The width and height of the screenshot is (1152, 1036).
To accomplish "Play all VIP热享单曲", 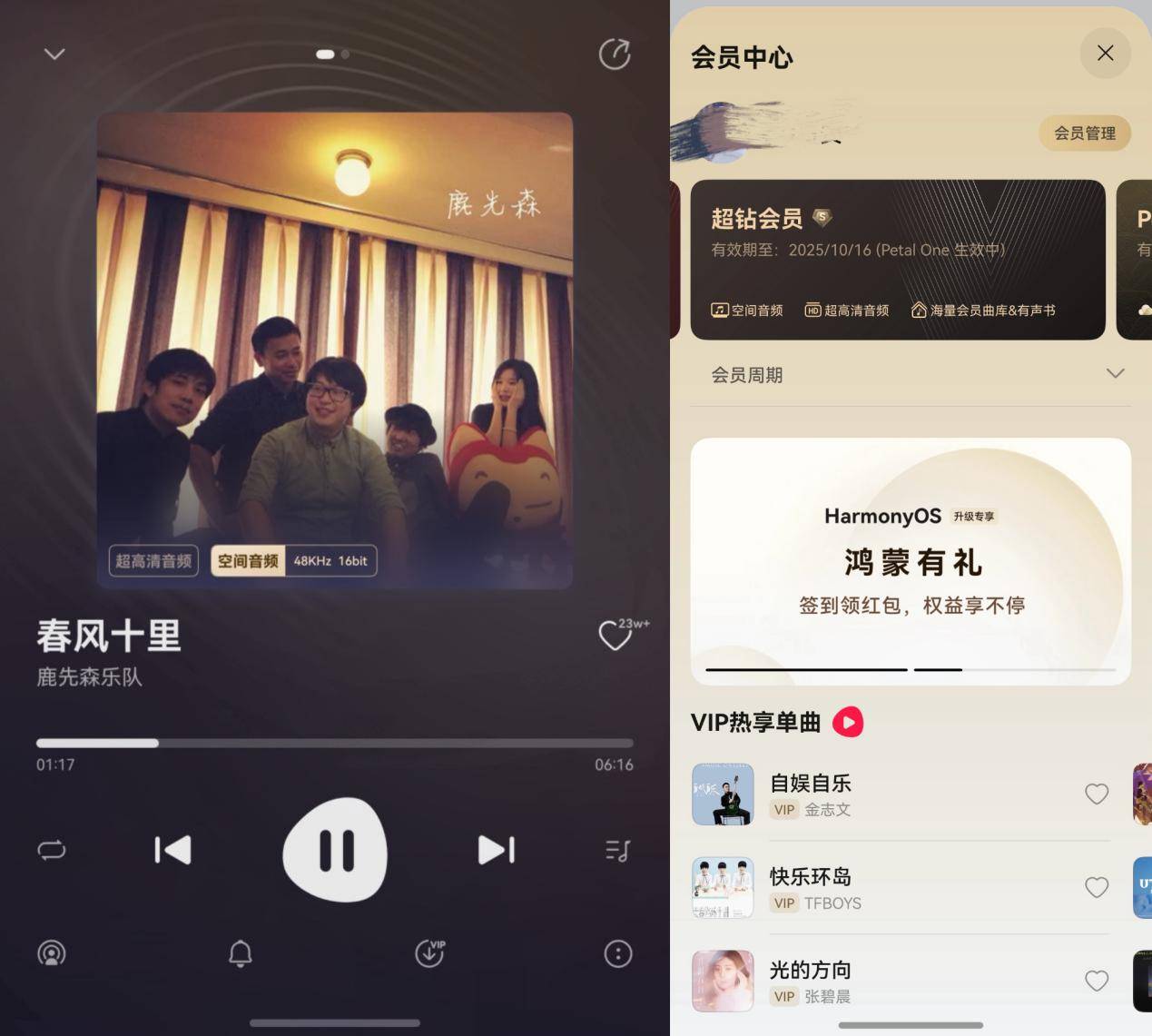I will [x=848, y=722].
